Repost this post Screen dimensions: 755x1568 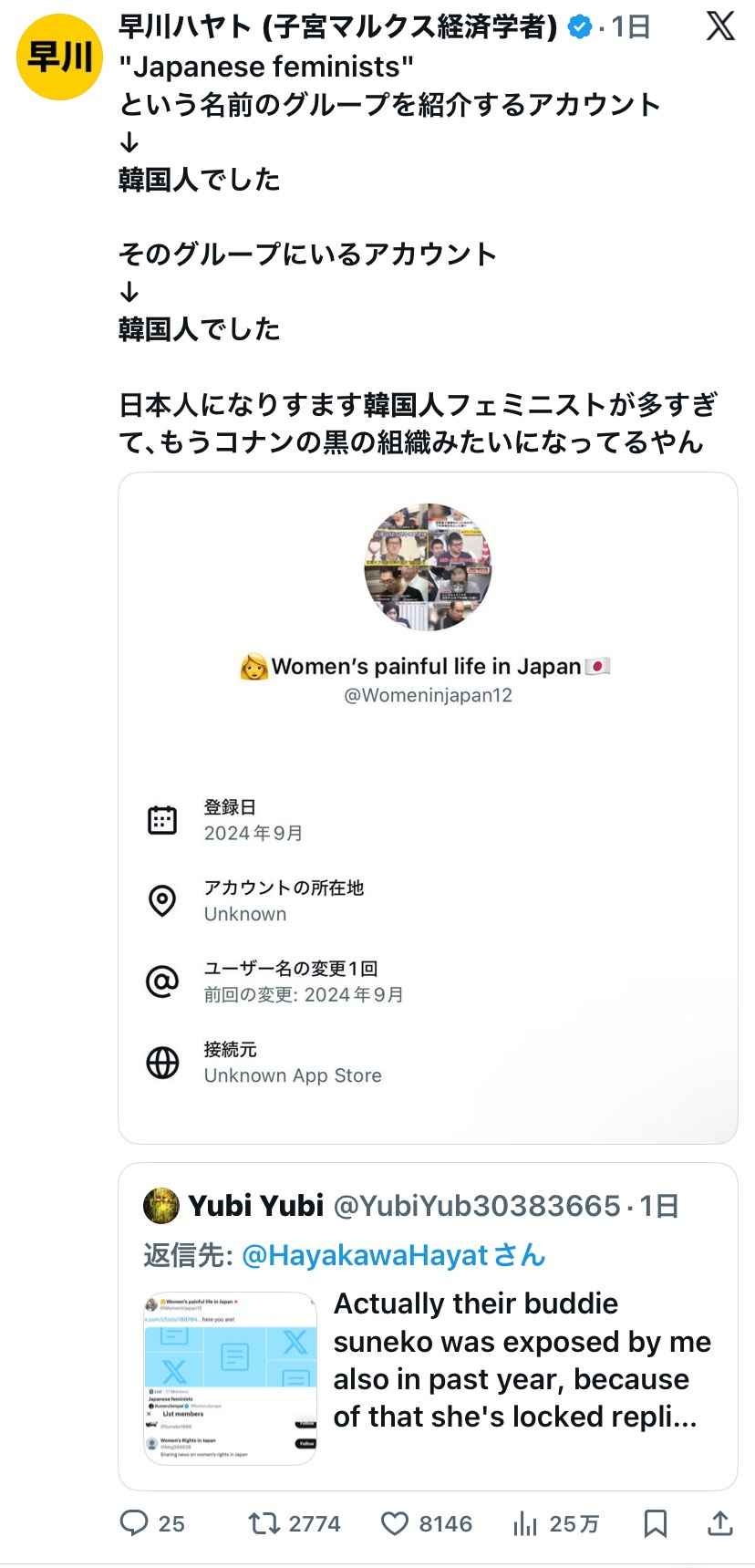(265, 1522)
